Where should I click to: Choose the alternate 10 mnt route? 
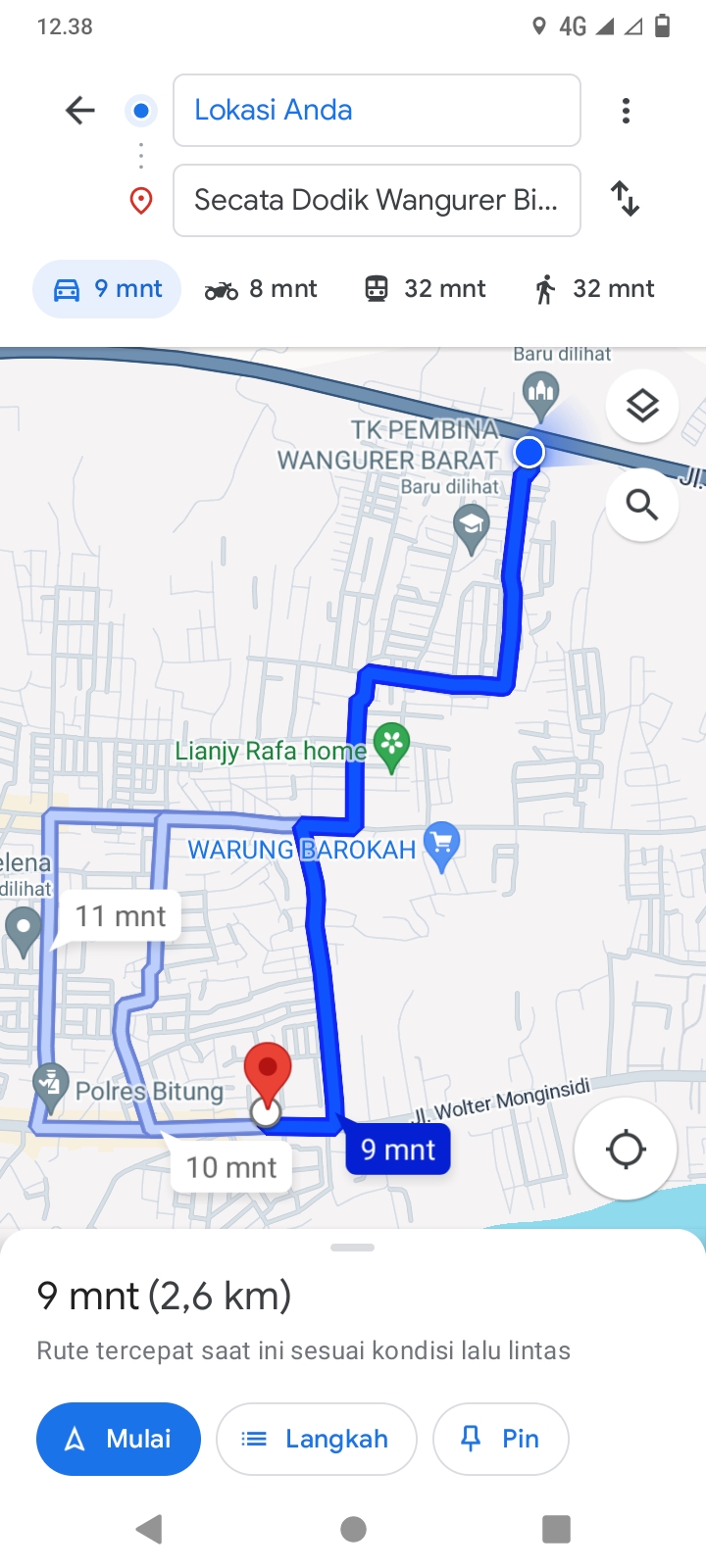(231, 1167)
